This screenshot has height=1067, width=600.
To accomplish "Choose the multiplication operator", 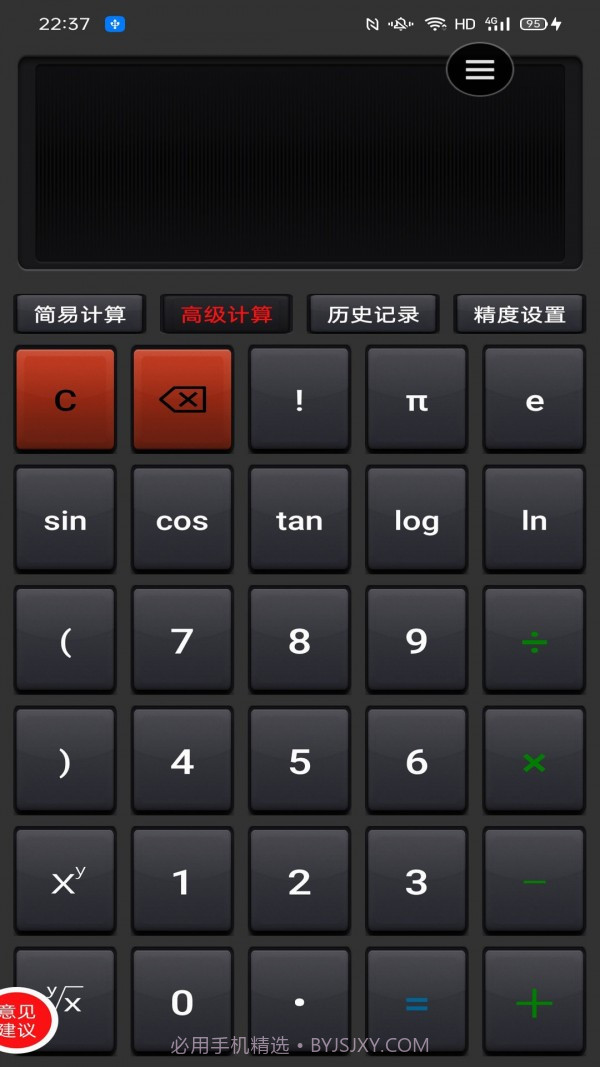I will click(x=534, y=762).
